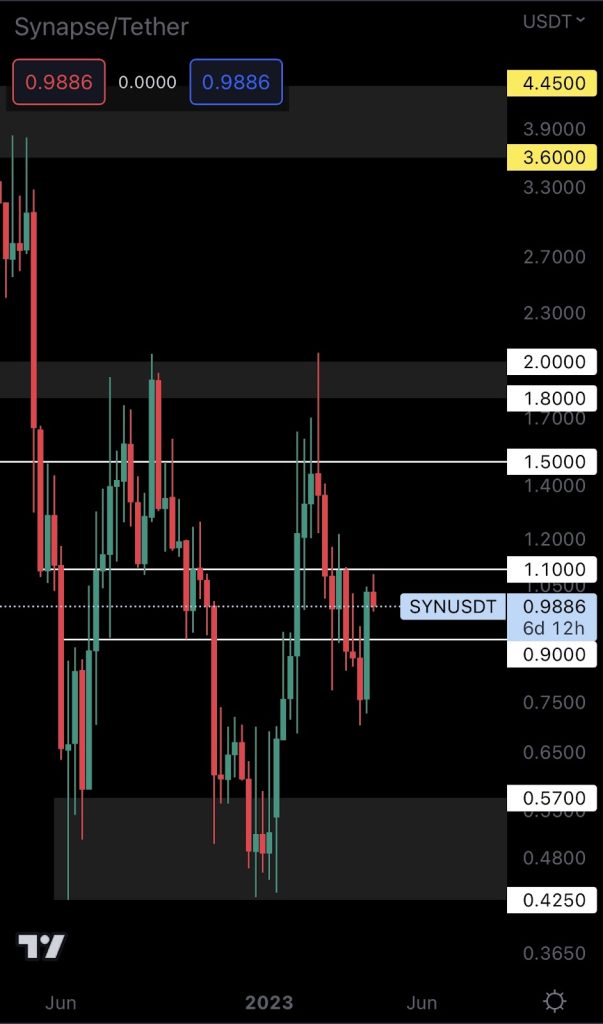Tap the Synapse/Tether symbol title
The height and width of the screenshot is (1024, 603).
[x=102, y=27]
